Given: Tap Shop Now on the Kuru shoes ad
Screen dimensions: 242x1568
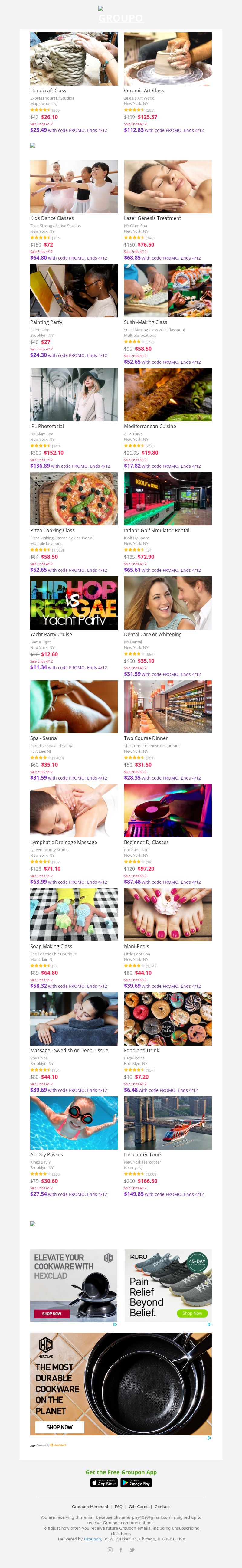Looking at the screenshot, I should pyautogui.click(x=192, y=1313).
